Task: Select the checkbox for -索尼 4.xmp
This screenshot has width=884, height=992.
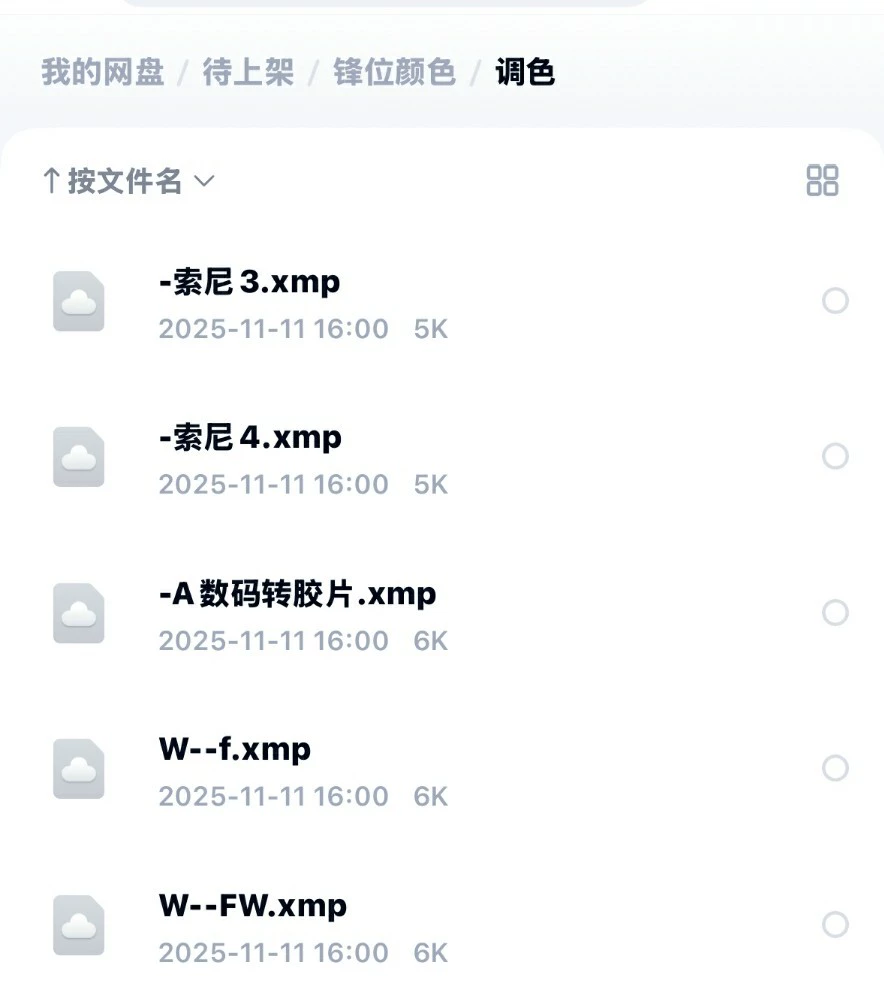Action: tap(835, 457)
